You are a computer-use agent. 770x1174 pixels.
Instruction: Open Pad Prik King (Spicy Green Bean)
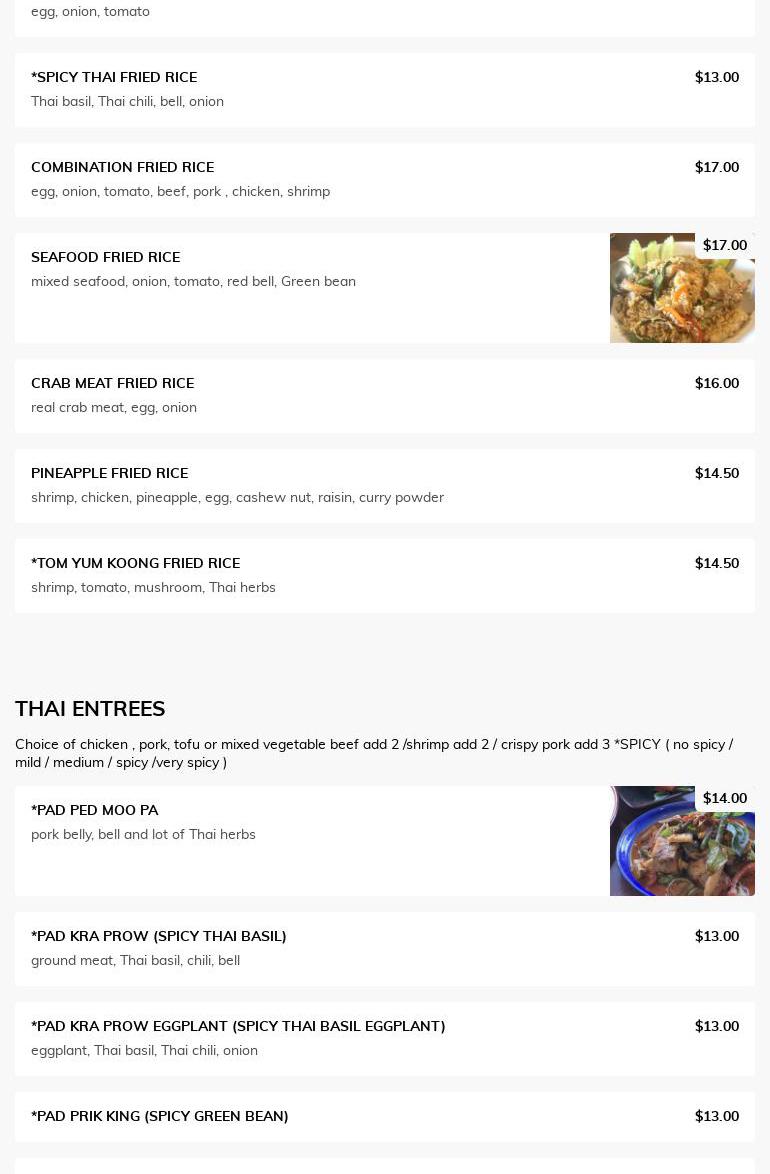(159, 1116)
